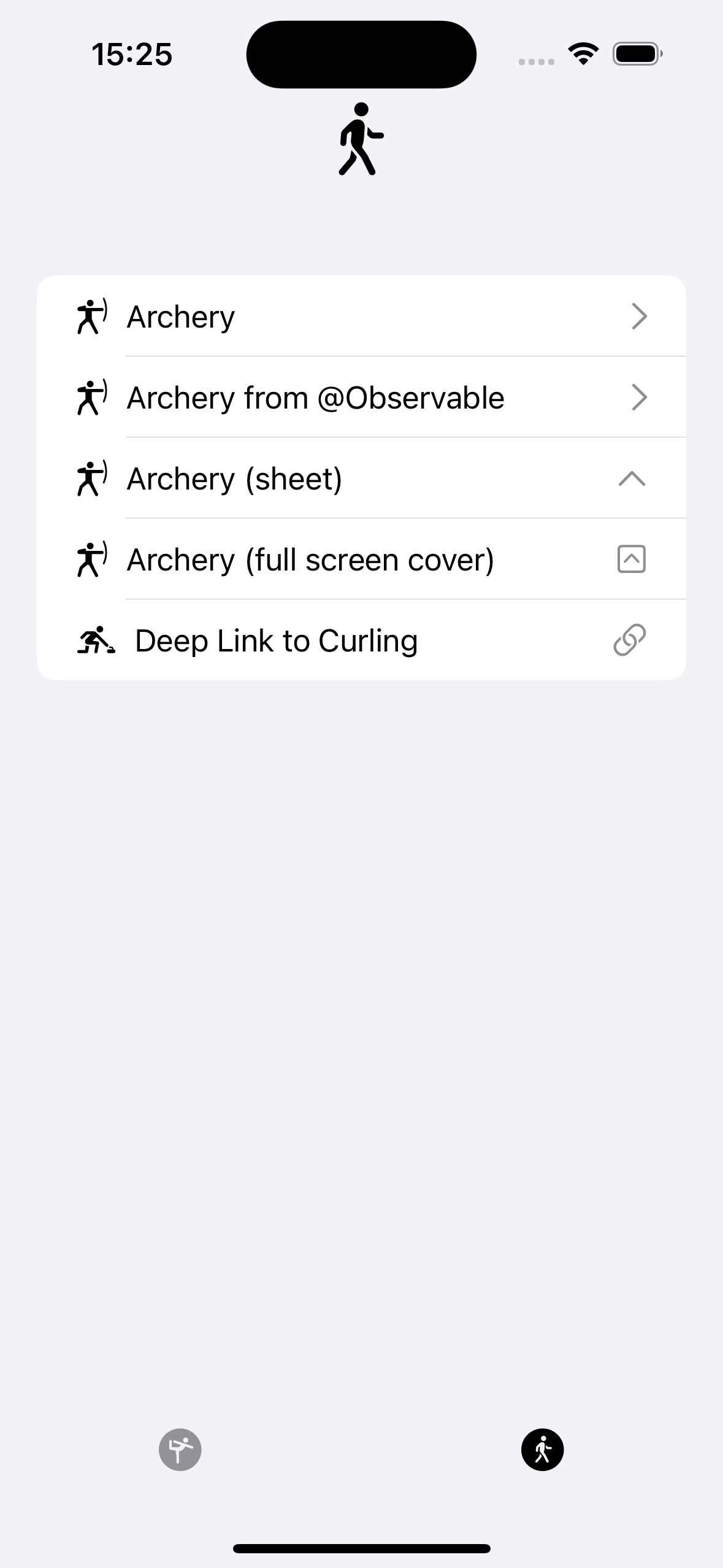
Task: Switch to the martial arts kick tab
Action: tap(180, 1450)
